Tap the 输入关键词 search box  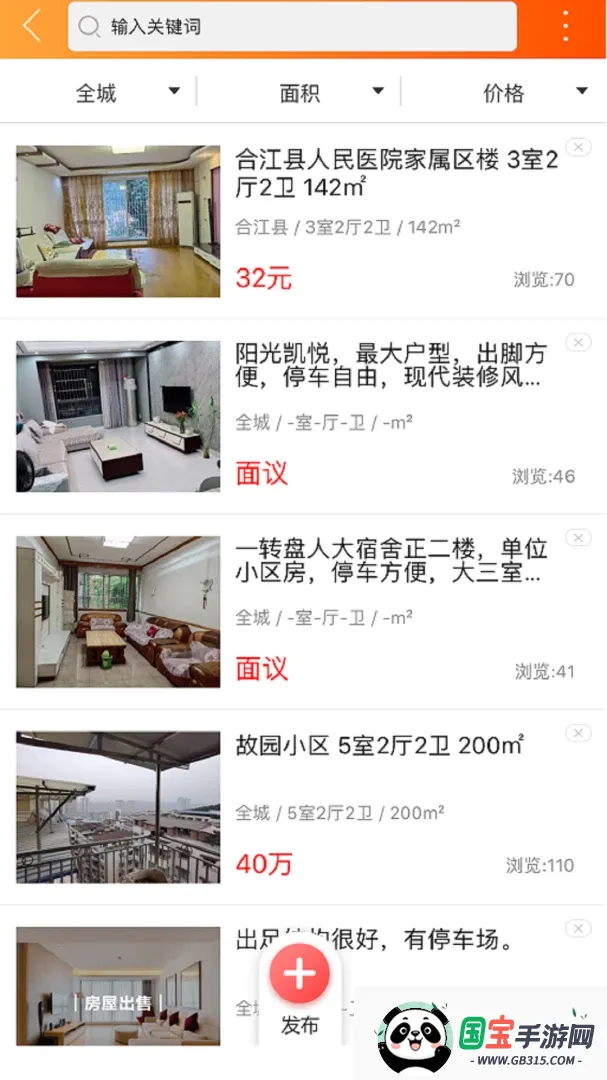(x=292, y=26)
